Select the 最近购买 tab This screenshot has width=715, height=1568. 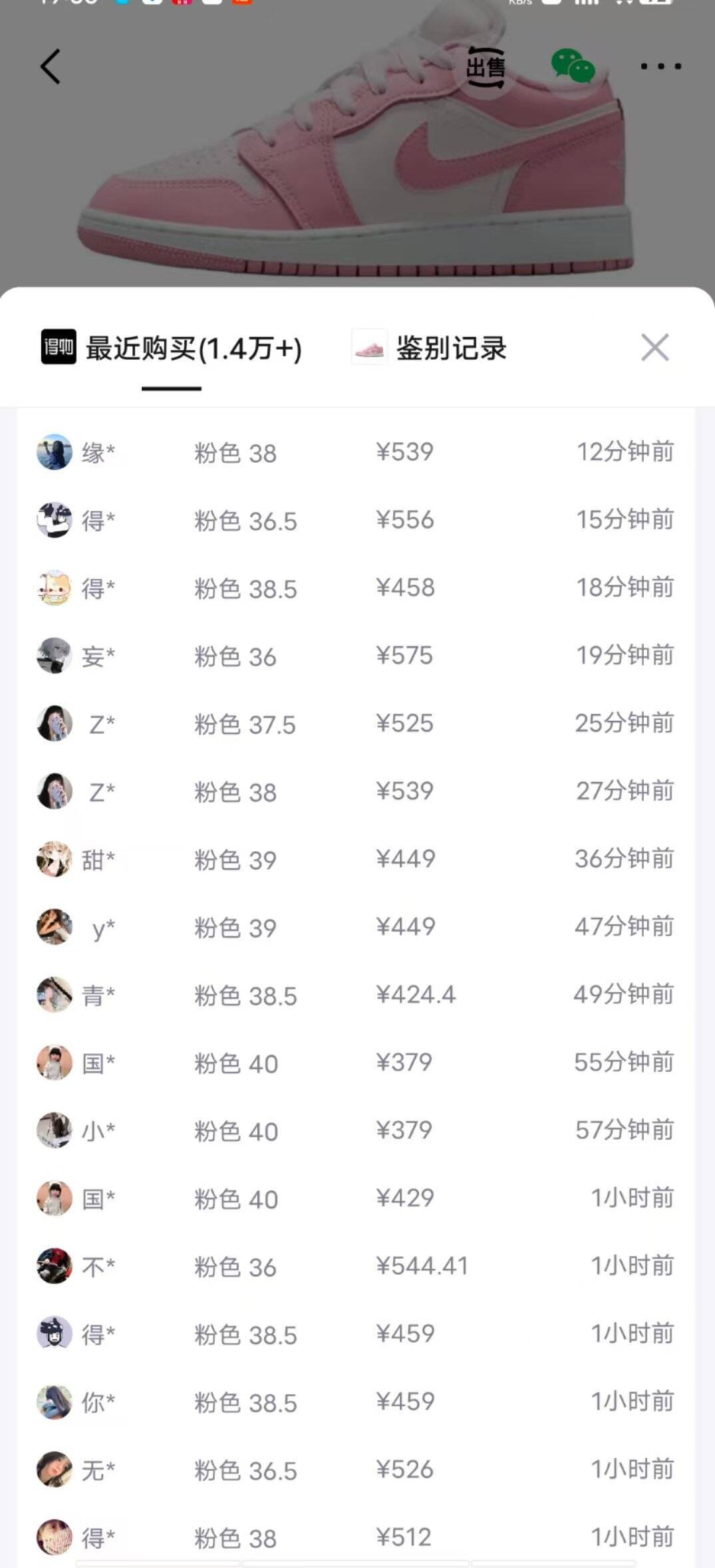point(172,348)
